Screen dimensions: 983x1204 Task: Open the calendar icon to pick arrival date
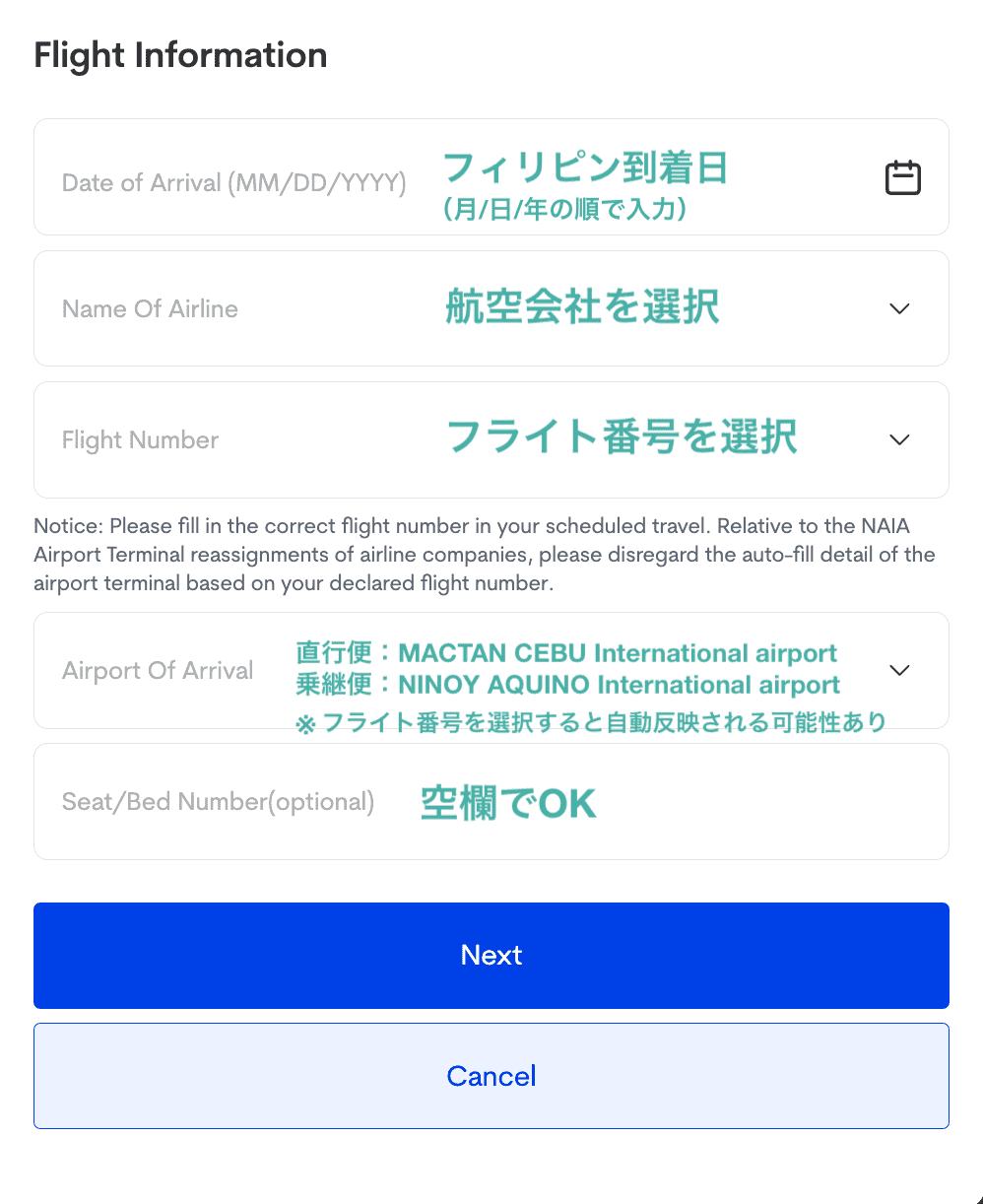(x=902, y=177)
